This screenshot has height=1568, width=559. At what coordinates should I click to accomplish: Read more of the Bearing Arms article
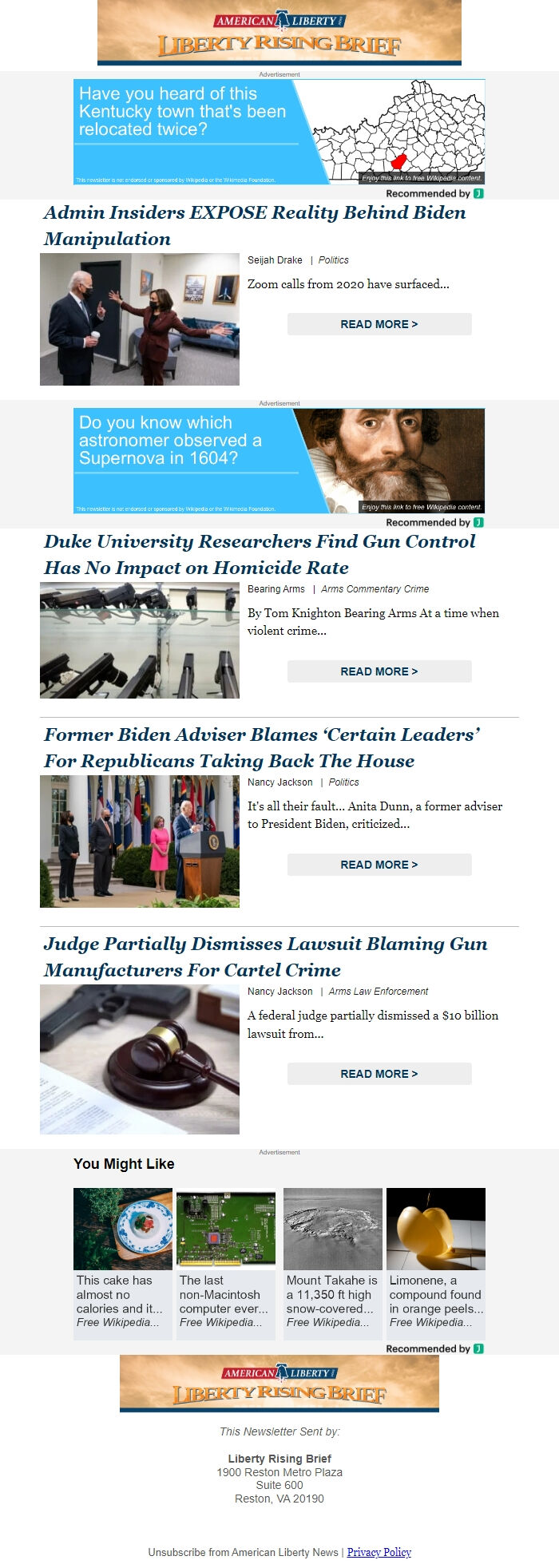[x=379, y=671]
